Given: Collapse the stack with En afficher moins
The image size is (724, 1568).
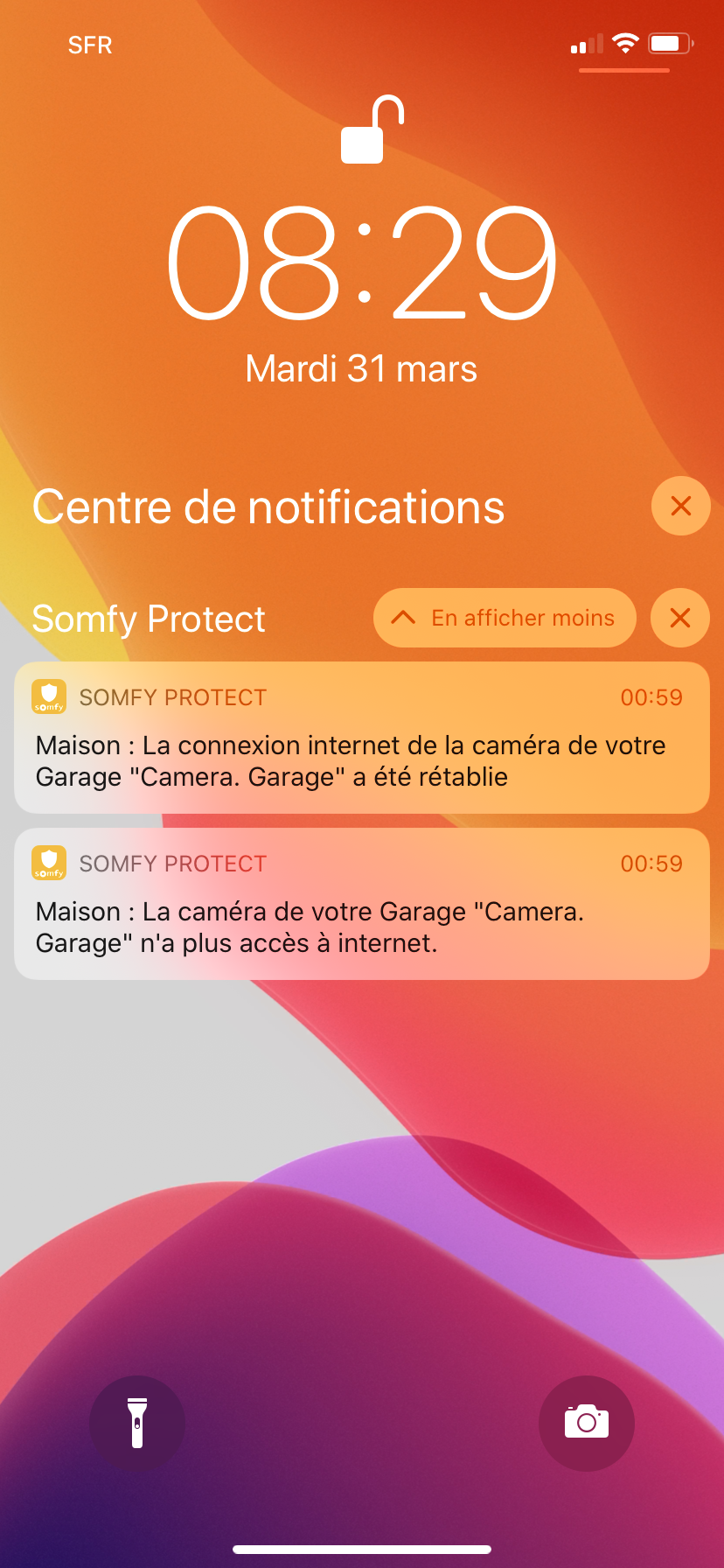Looking at the screenshot, I should point(505,618).
